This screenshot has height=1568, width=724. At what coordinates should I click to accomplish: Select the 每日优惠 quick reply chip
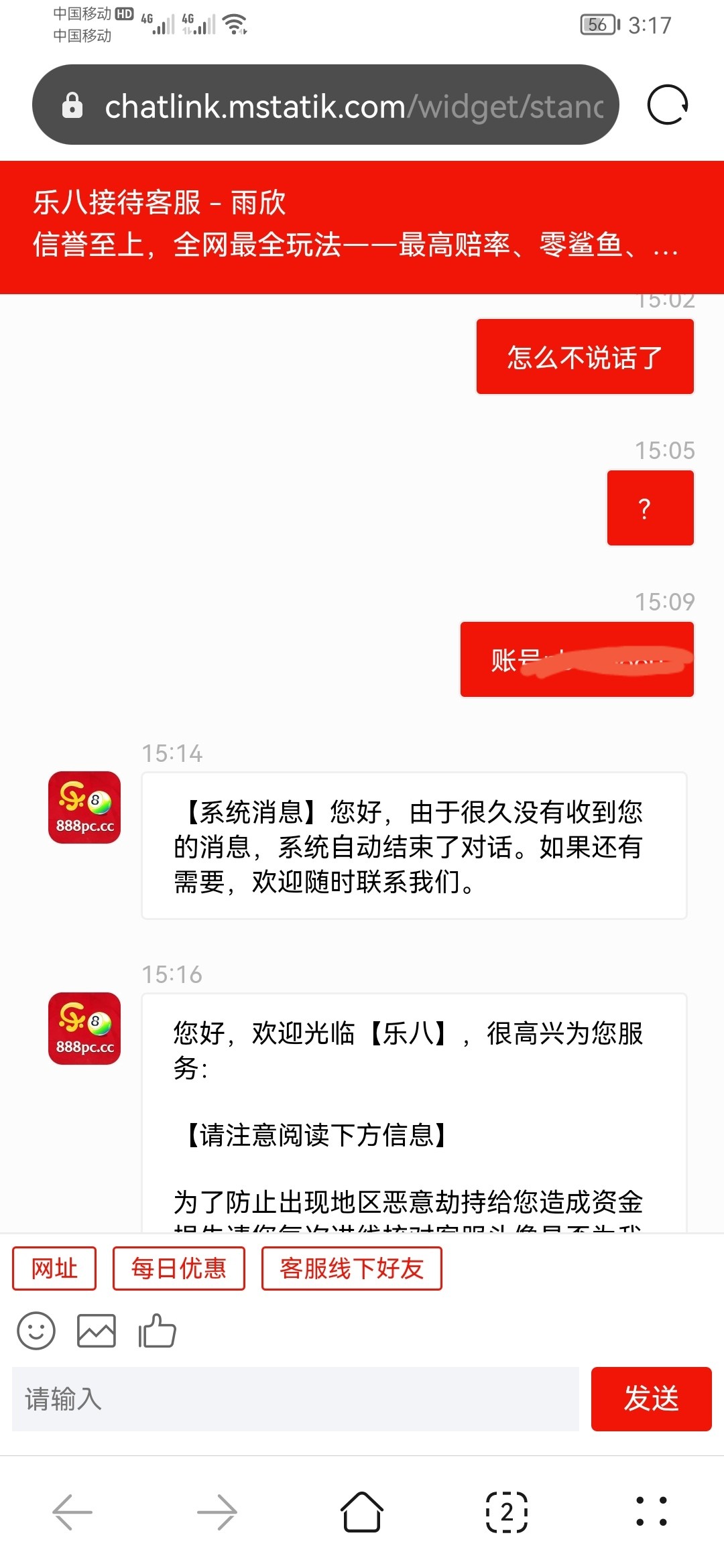coord(178,1268)
